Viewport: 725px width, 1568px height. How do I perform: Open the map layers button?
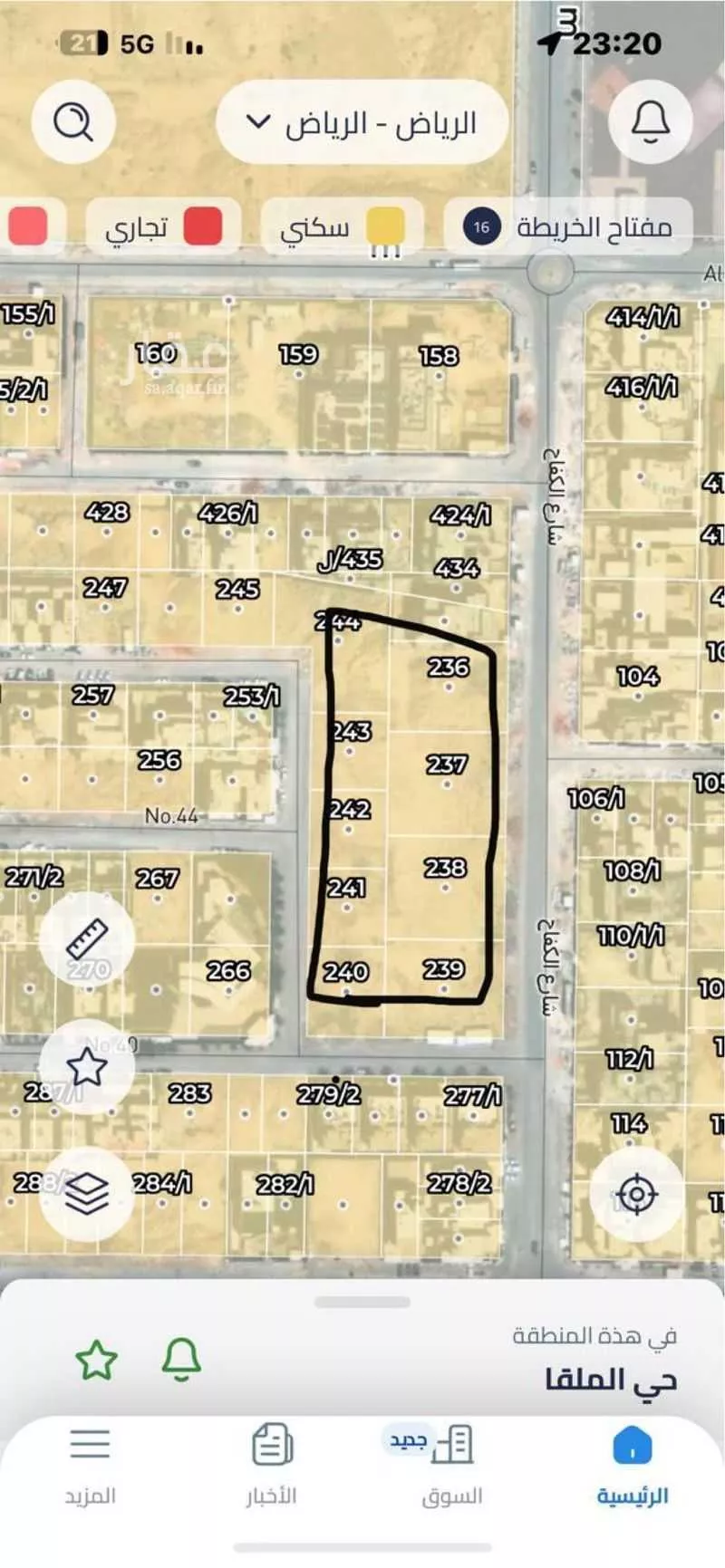click(x=87, y=1194)
